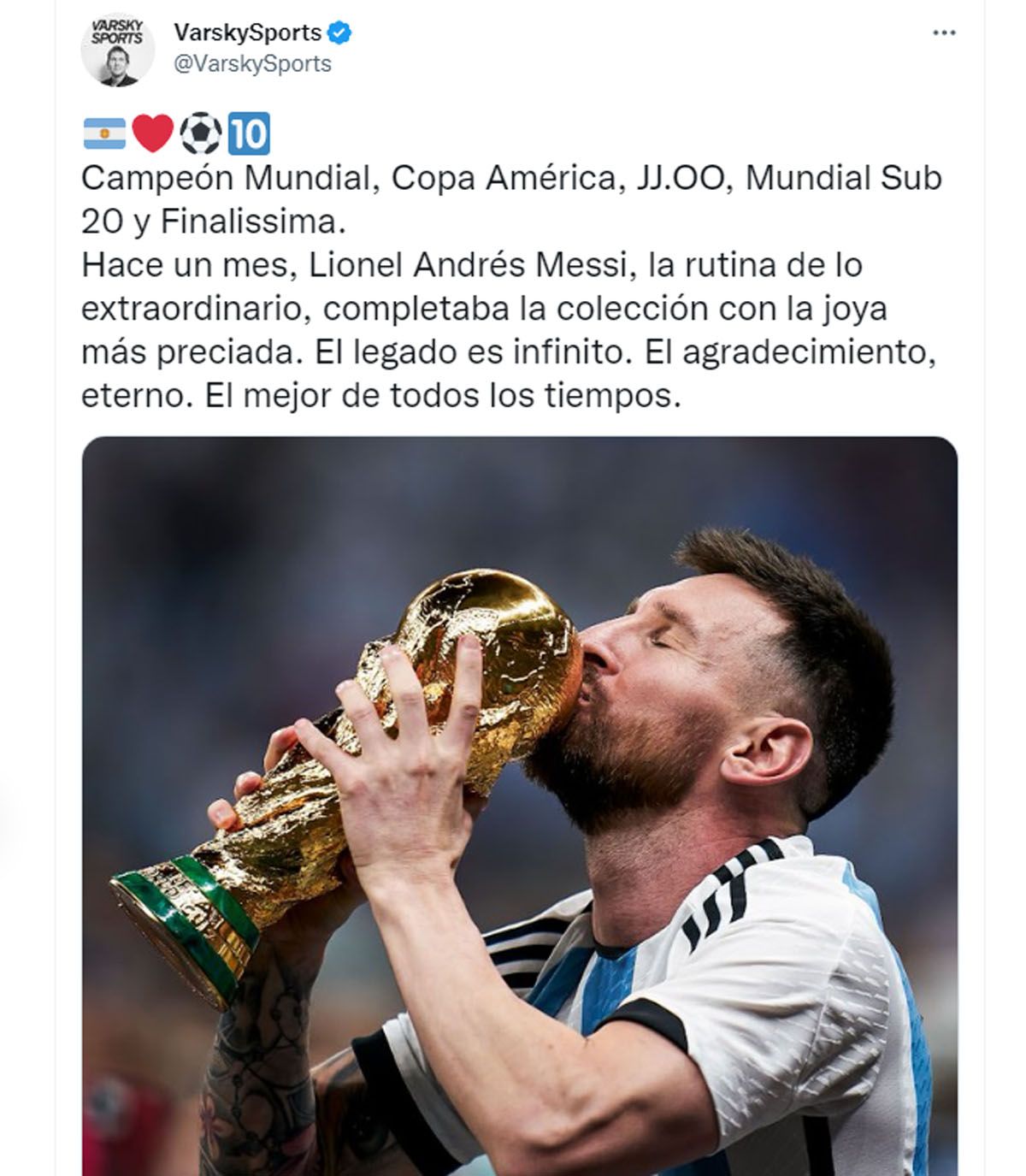1026x1176 pixels.
Task: Open the tweet's more options menu
Action: tap(943, 33)
